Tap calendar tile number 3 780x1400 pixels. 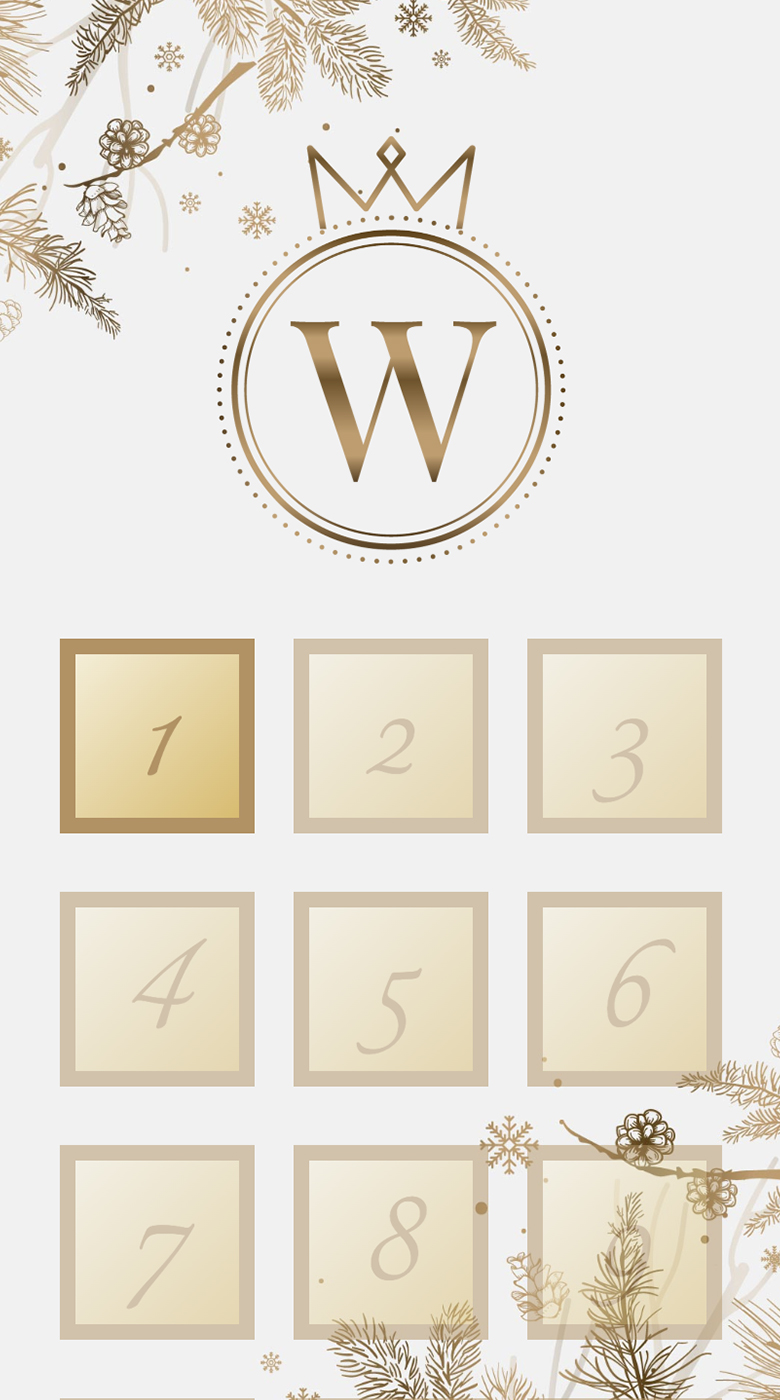coord(624,736)
